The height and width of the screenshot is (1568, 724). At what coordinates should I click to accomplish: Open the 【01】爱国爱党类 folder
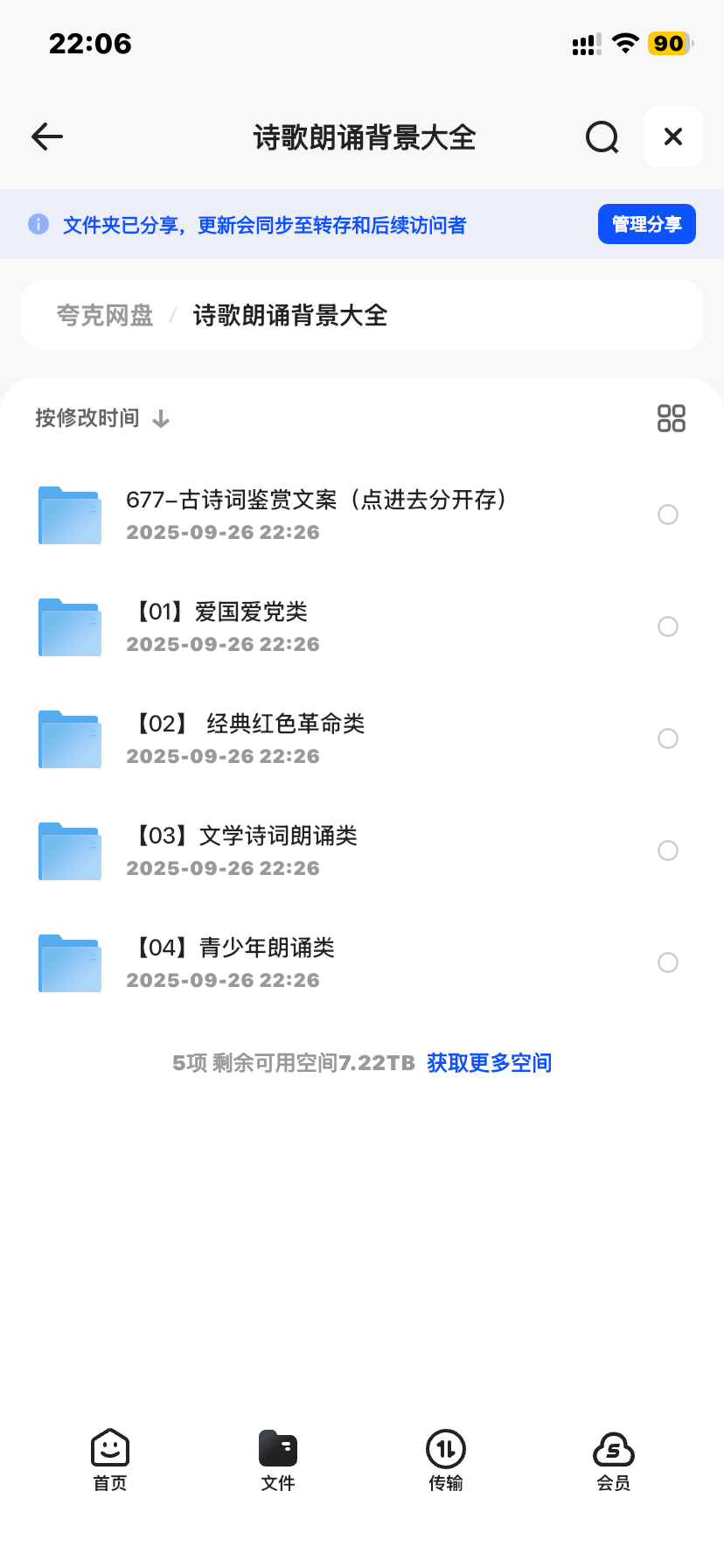tap(219, 626)
